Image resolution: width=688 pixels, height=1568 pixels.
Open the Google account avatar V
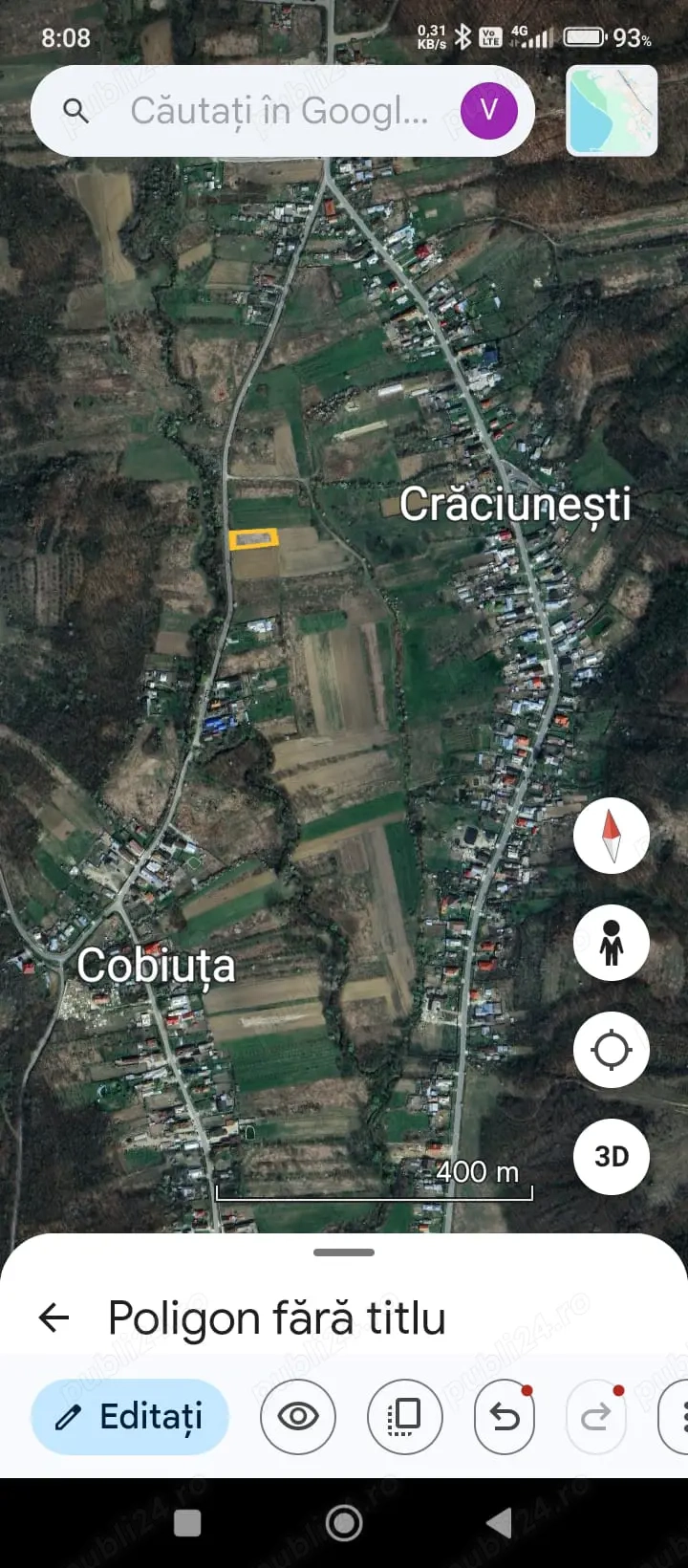tap(488, 111)
